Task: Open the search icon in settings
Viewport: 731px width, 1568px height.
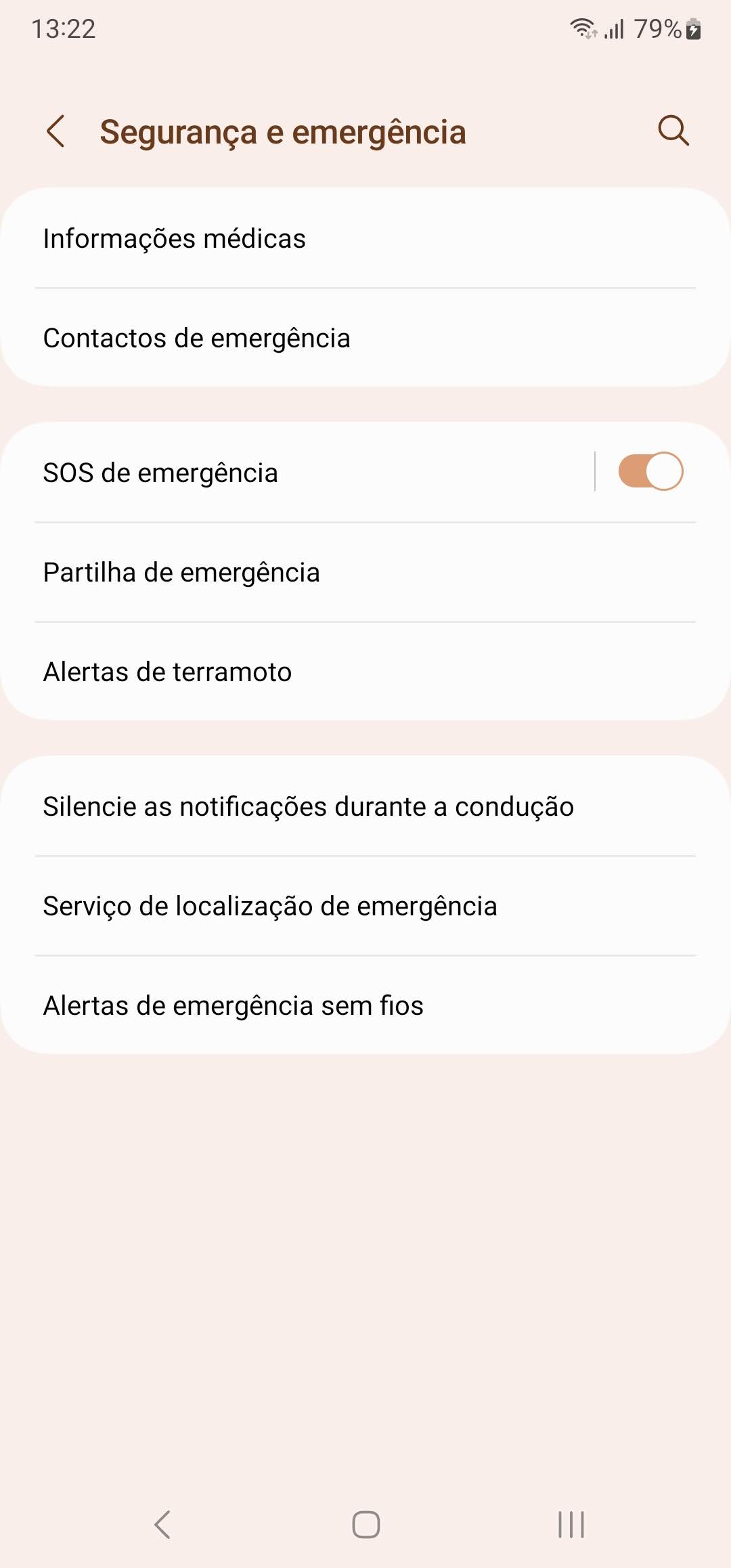Action: tap(673, 130)
